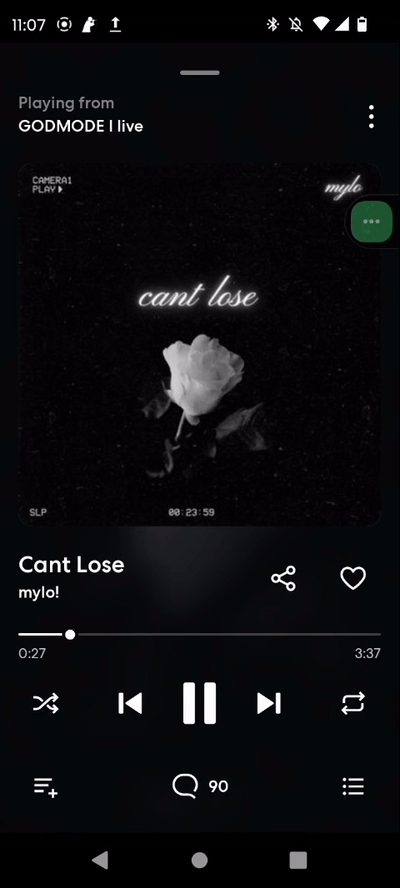
Task: Toggle repeat mode
Action: 353,703
